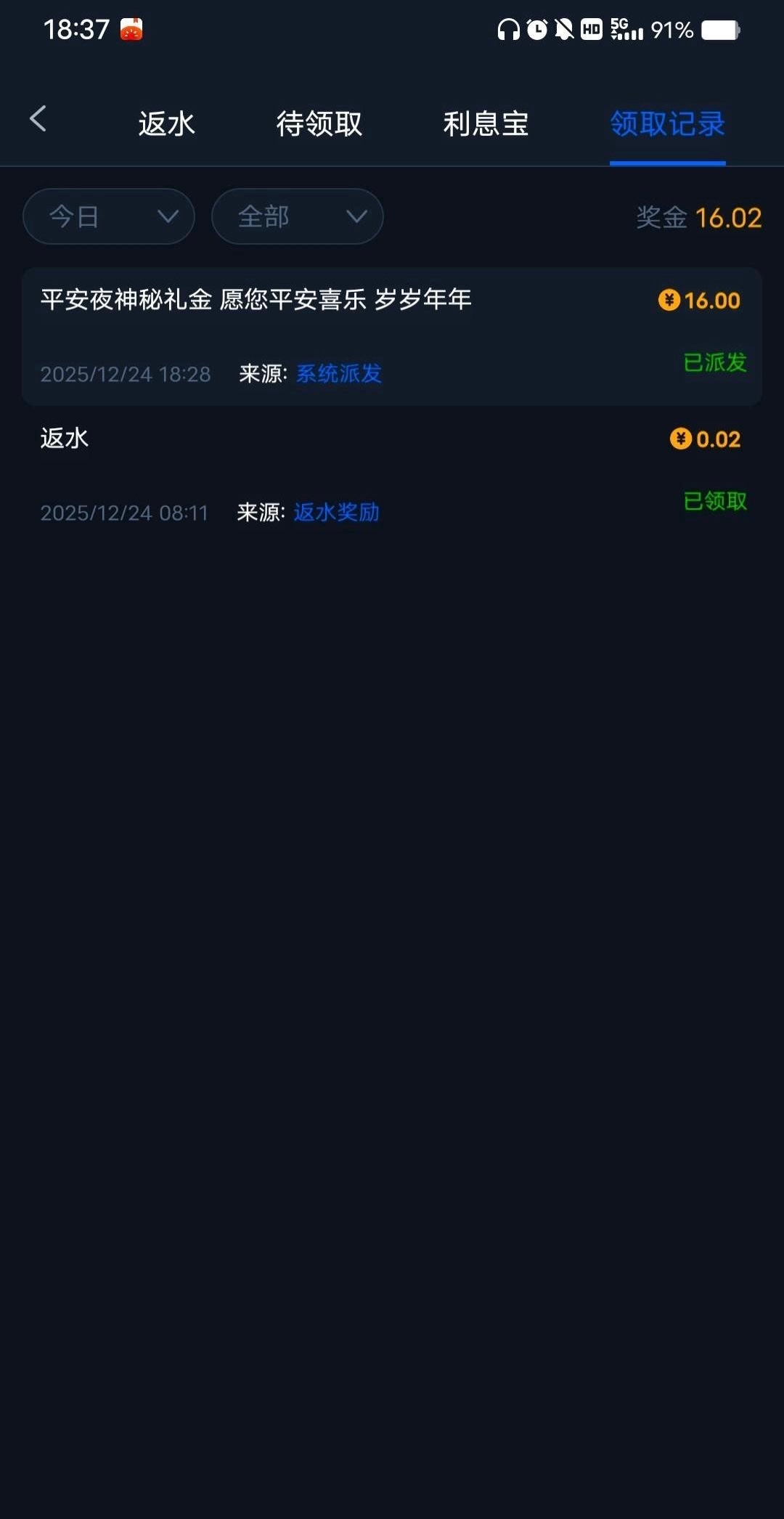Switch to the 返水 tab
784x1519 pixels.
pos(166,124)
